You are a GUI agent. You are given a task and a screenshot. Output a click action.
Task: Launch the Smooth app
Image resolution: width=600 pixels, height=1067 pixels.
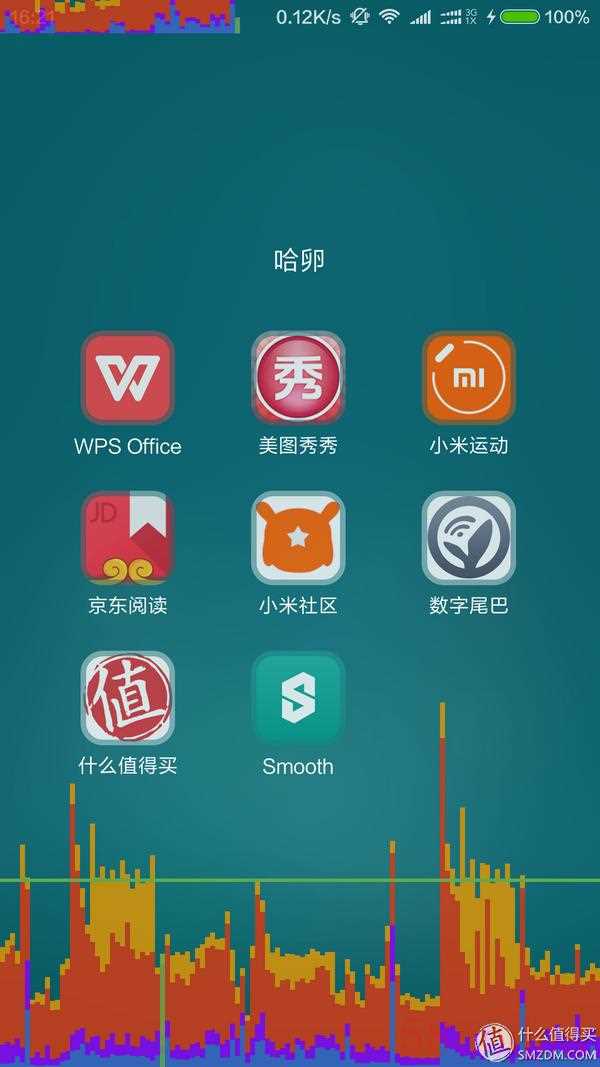click(x=298, y=698)
